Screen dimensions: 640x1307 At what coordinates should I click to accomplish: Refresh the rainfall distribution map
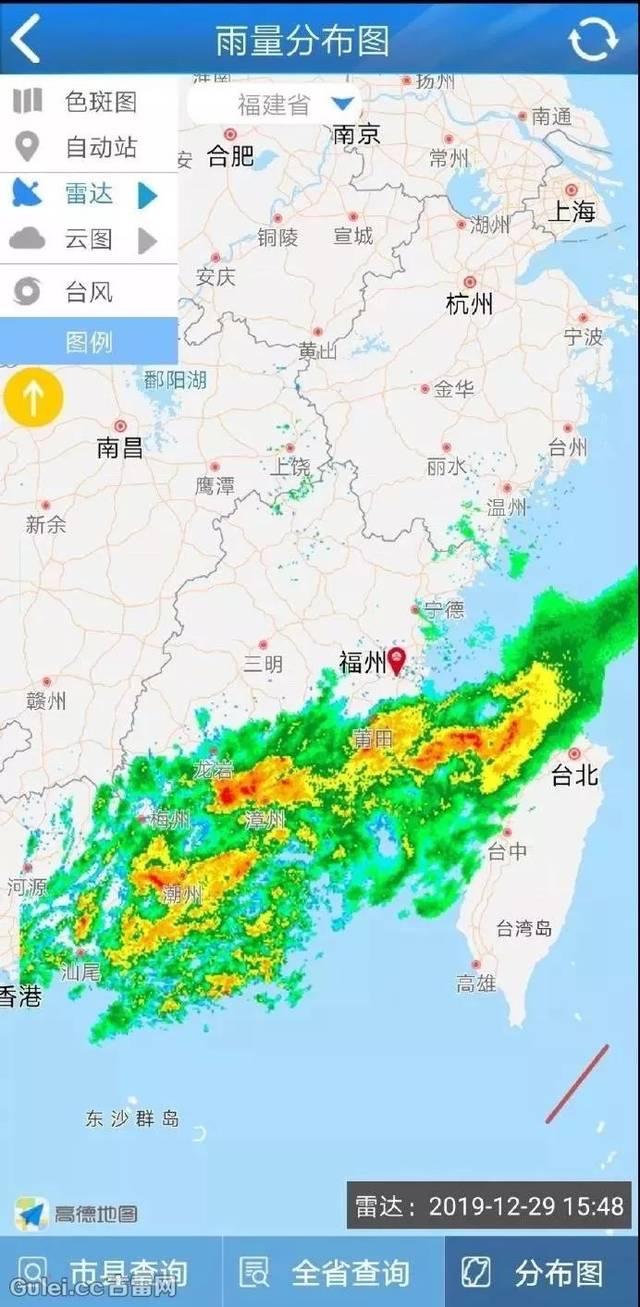(593, 39)
